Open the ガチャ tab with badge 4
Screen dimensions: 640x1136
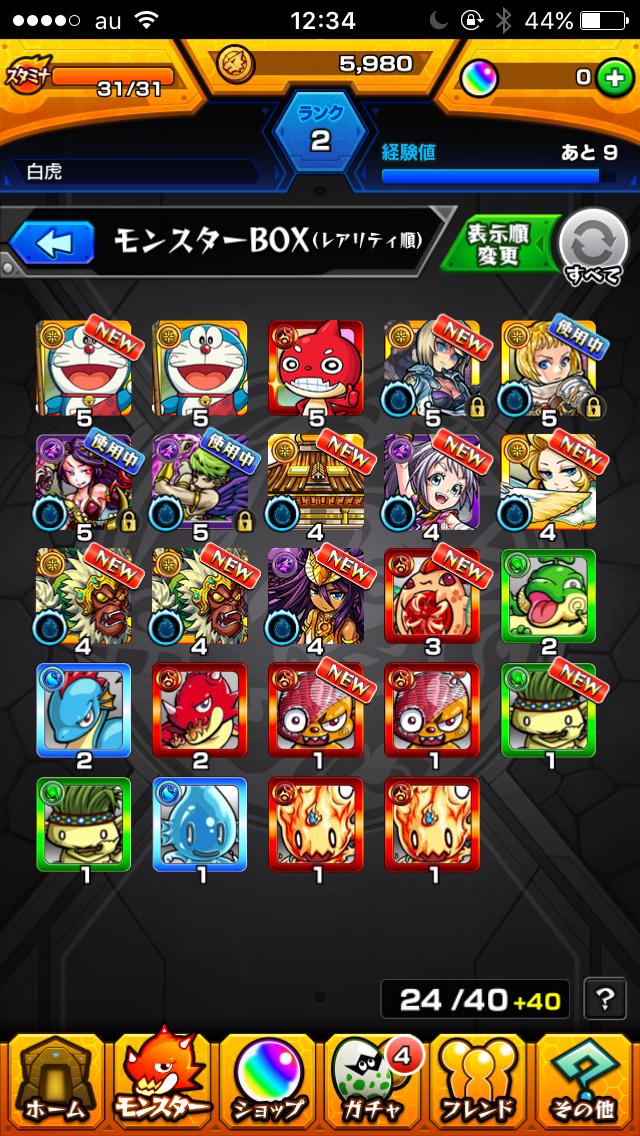pos(372,1082)
